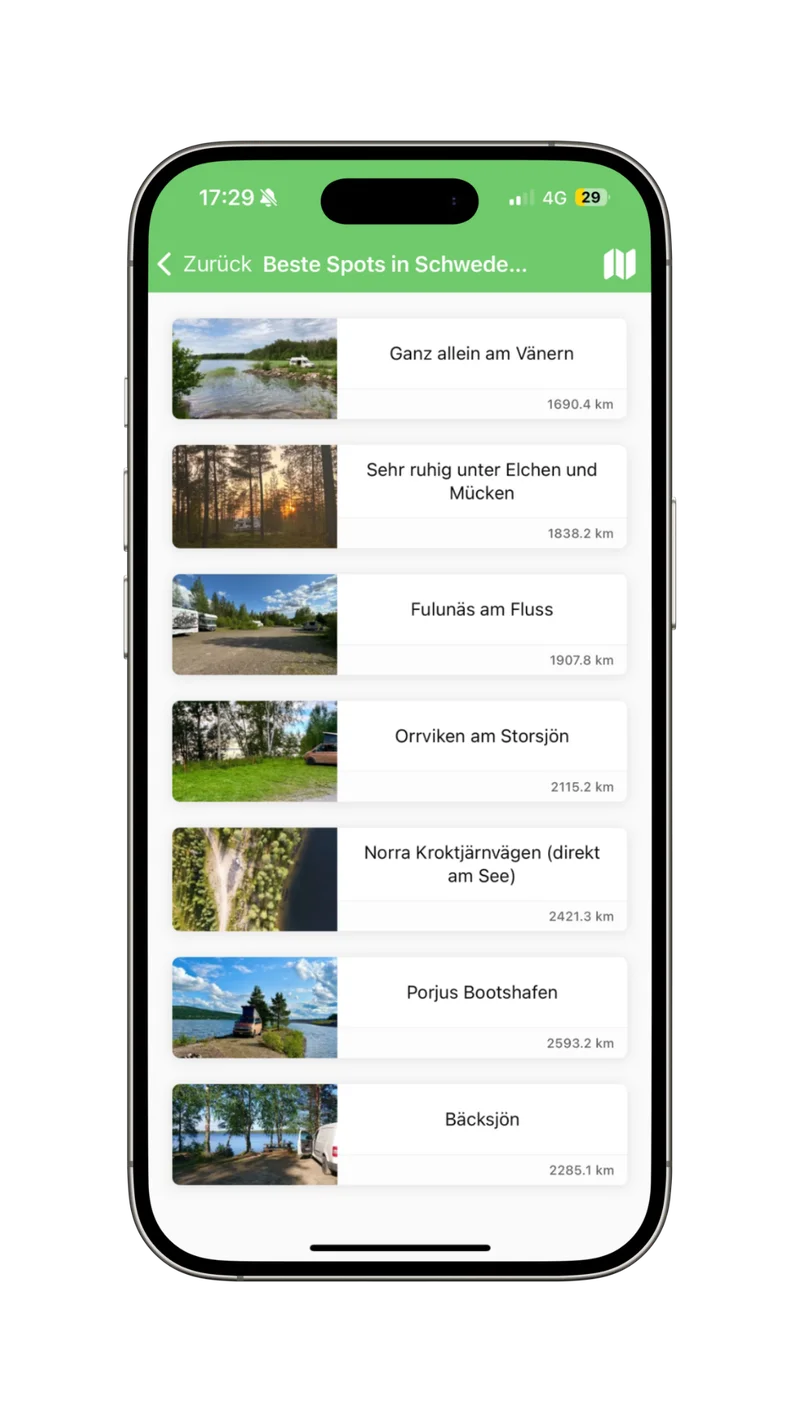Open the map view icon
Viewport: 800px width, 1422px height.
point(619,263)
